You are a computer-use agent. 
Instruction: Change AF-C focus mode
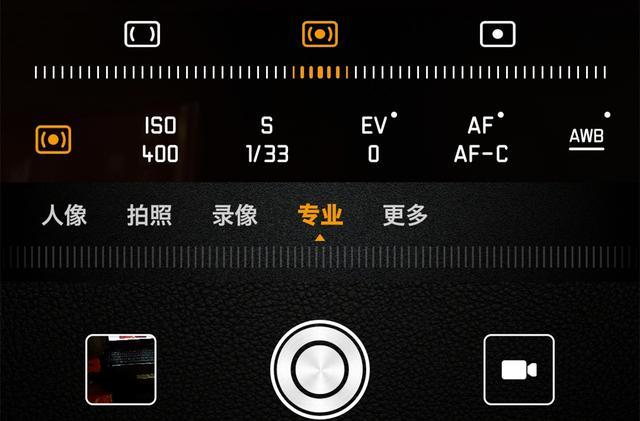click(481, 140)
